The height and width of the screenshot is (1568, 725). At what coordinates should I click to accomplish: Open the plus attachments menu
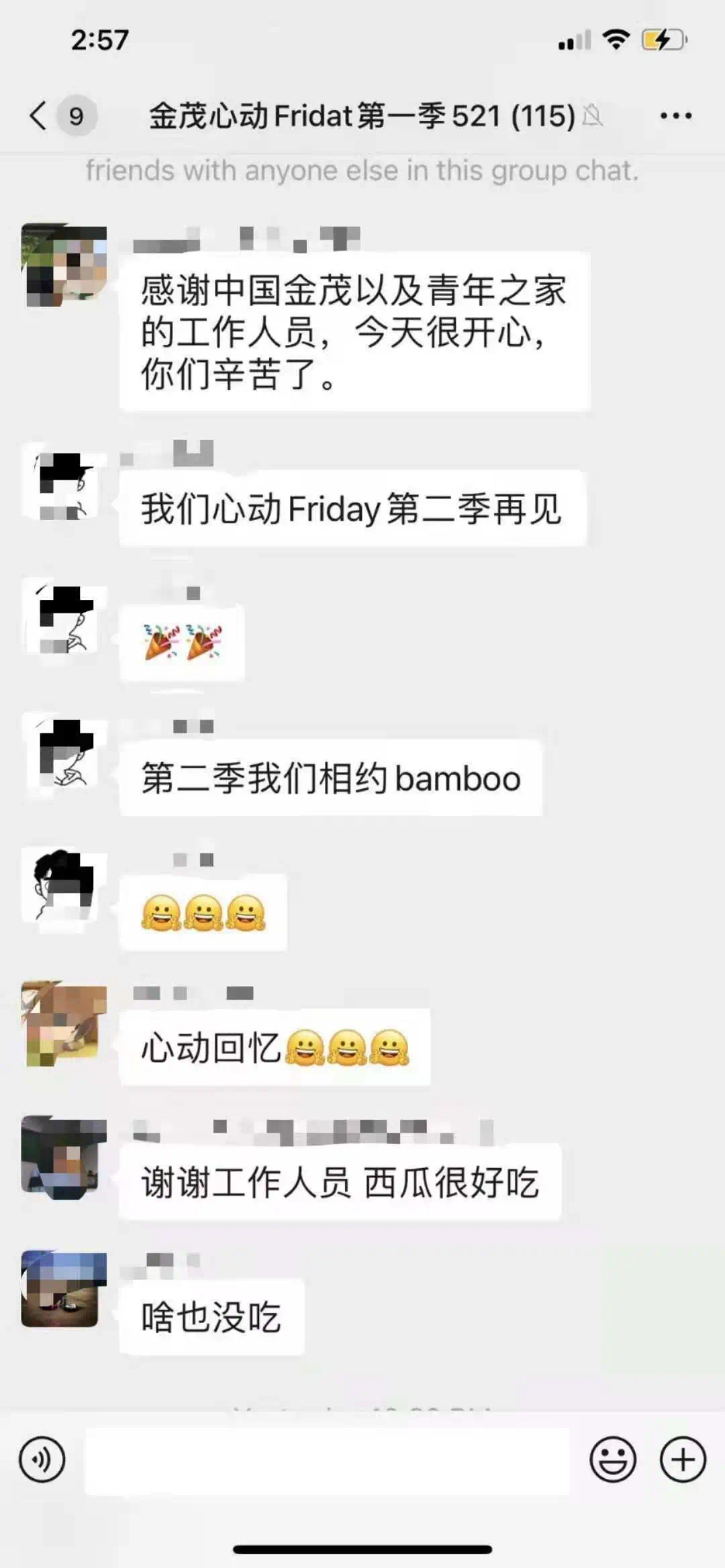point(683,1460)
